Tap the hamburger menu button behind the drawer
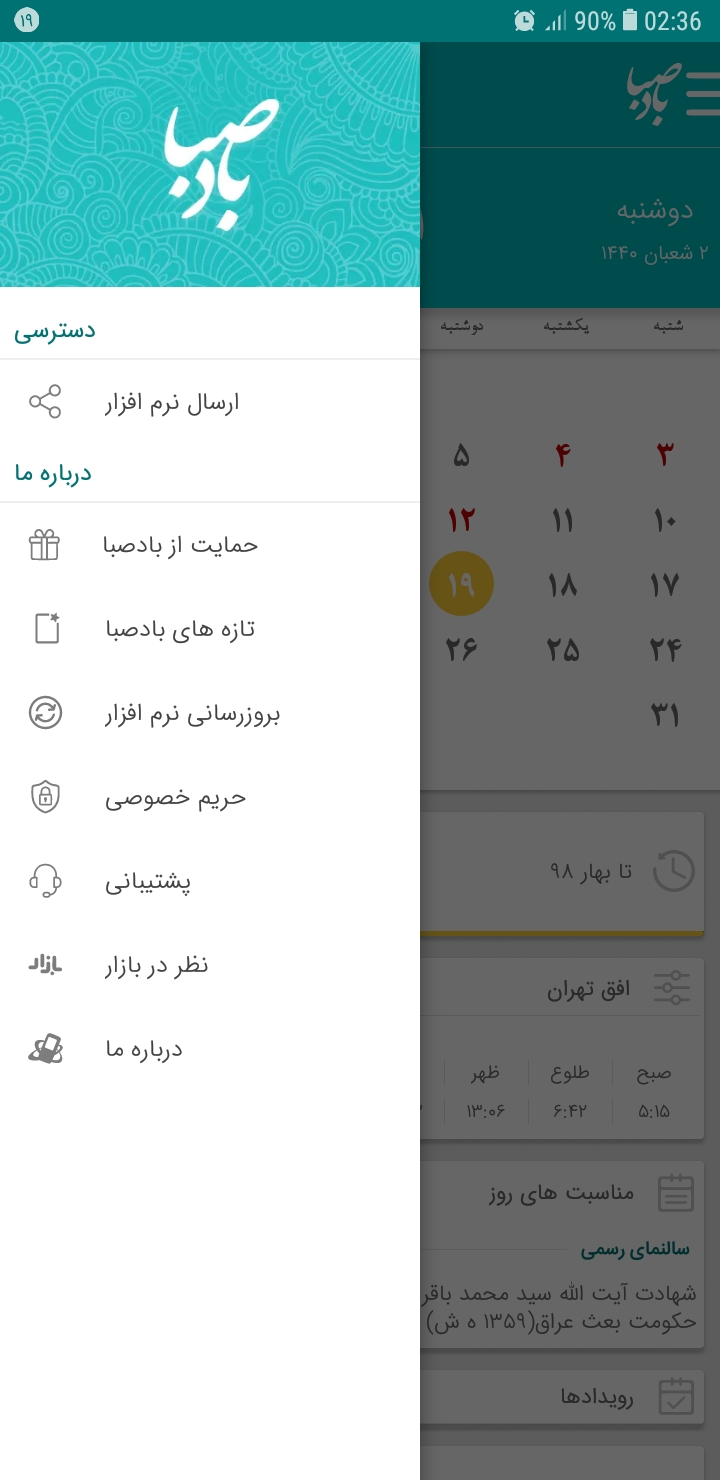Viewport: 720px width, 1480px height. point(703,95)
